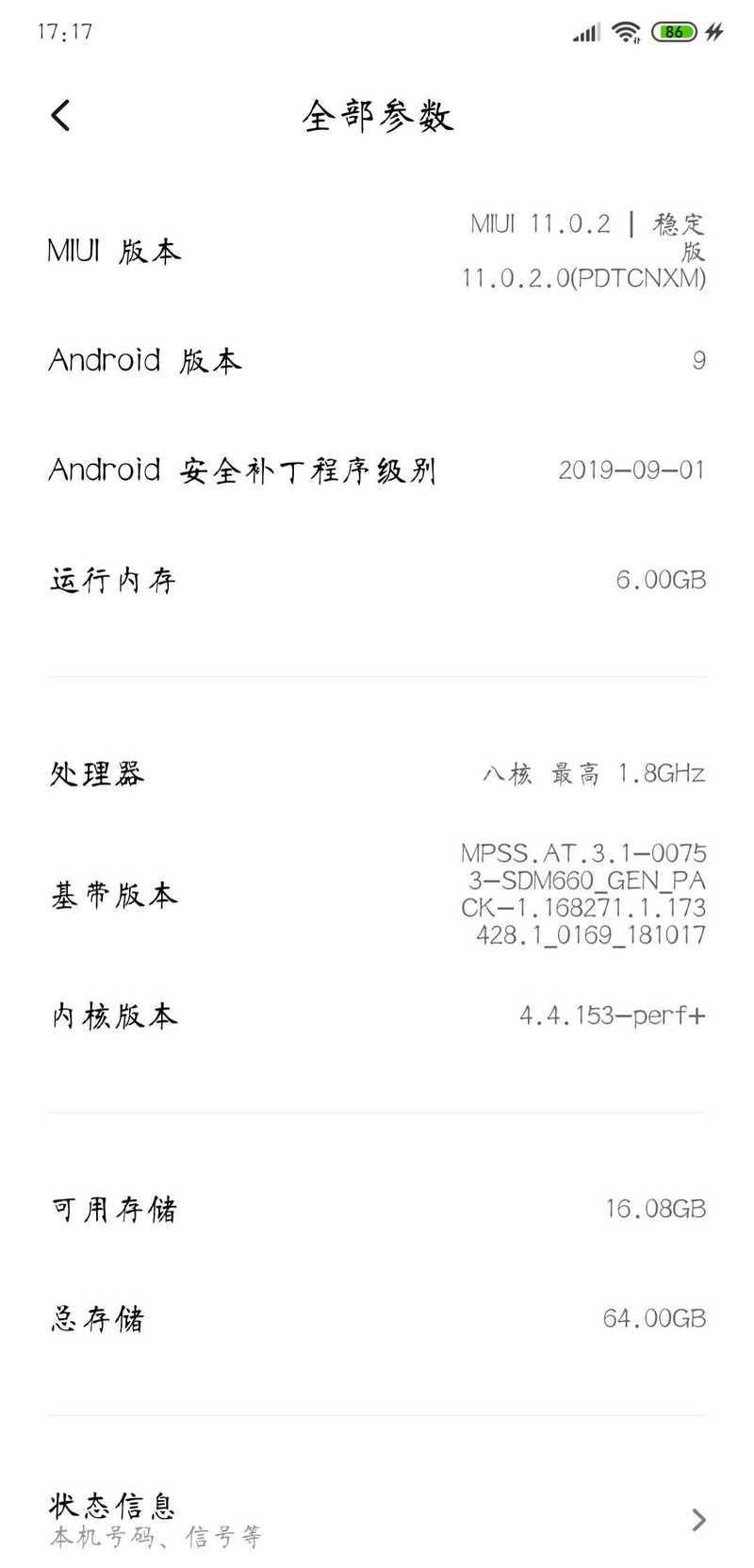Tap the 内核版本 row
This screenshot has height=1568, width=754.
click(x=377, y=1015)
